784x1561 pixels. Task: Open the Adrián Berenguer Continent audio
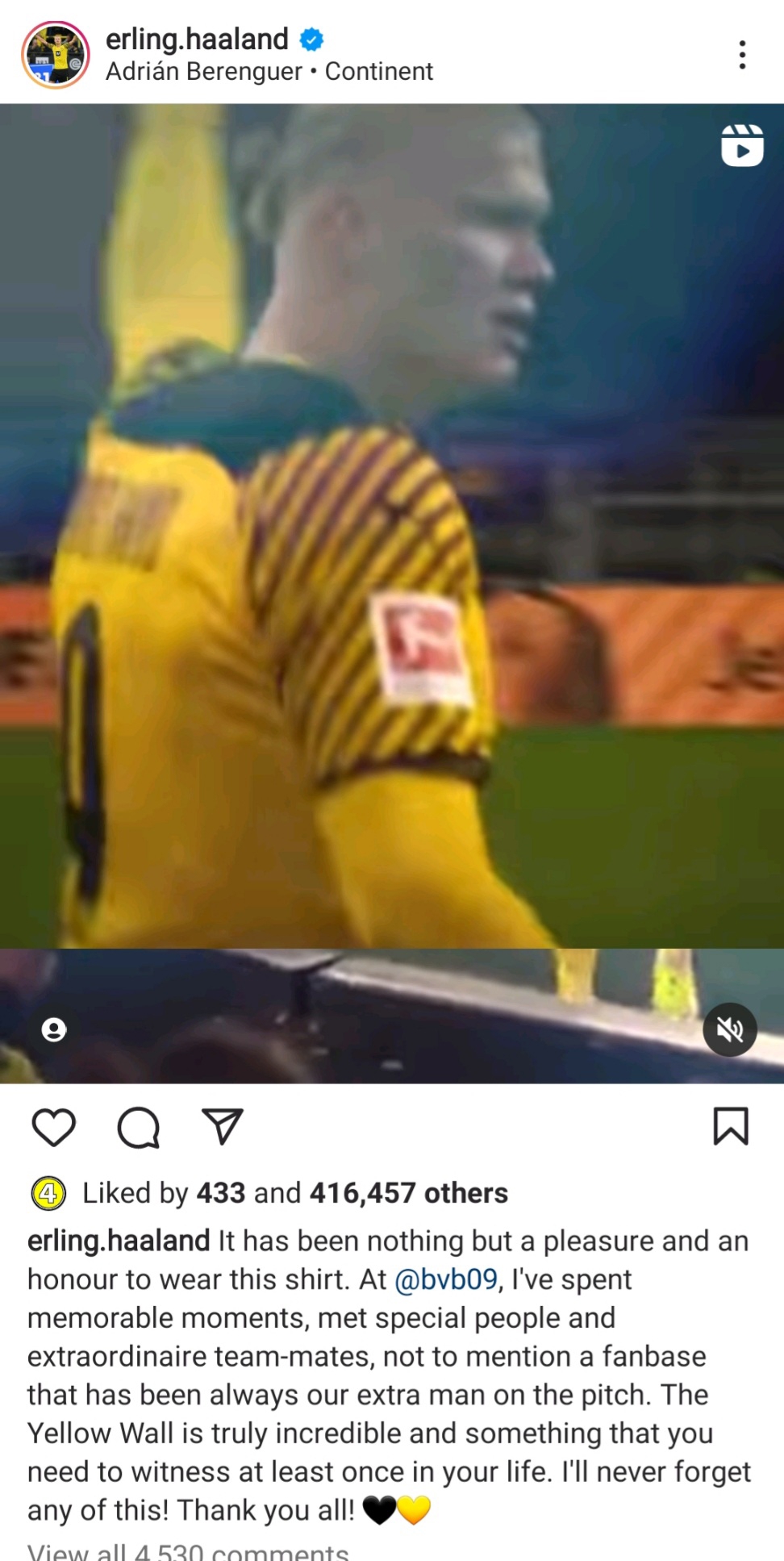click(x=269, y=72)
